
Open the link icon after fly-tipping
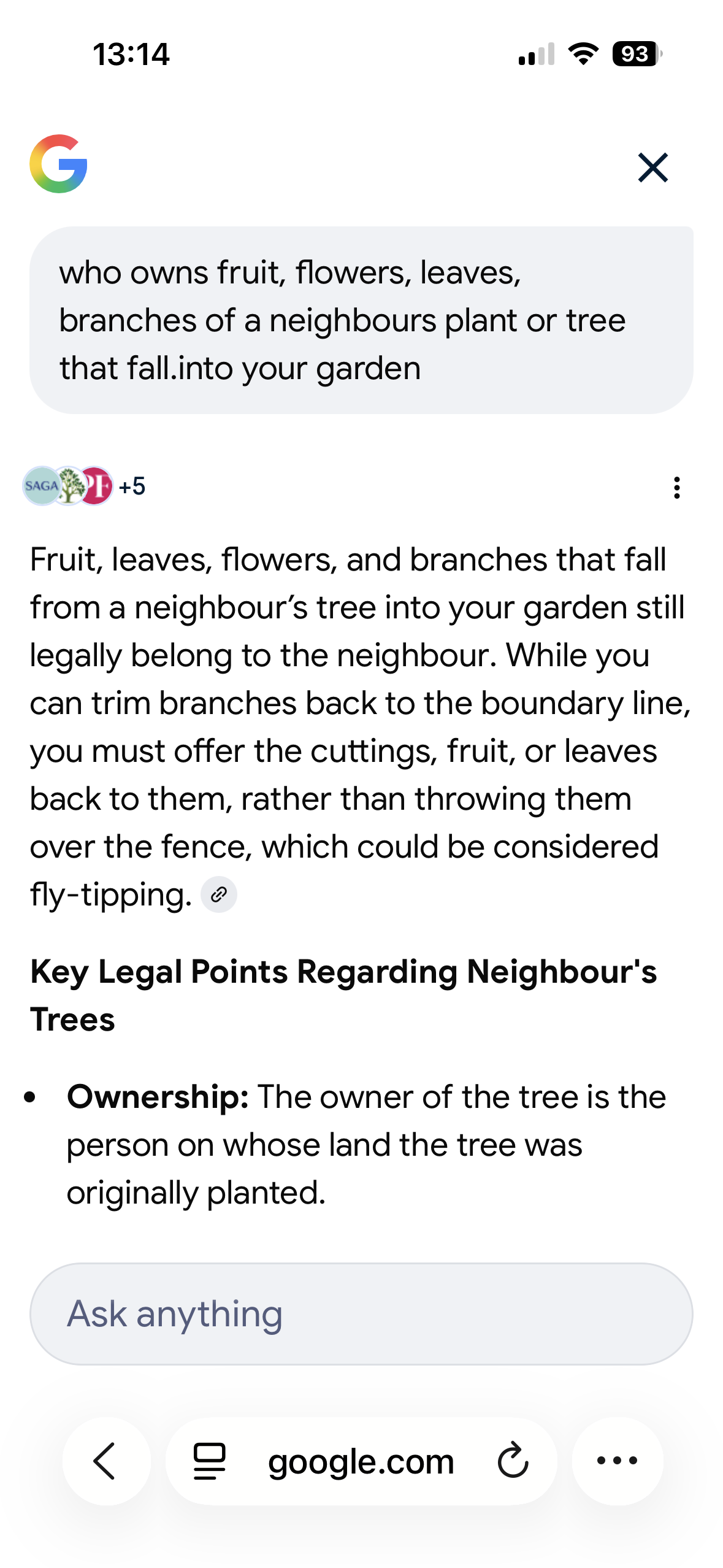tap(219, 895)
